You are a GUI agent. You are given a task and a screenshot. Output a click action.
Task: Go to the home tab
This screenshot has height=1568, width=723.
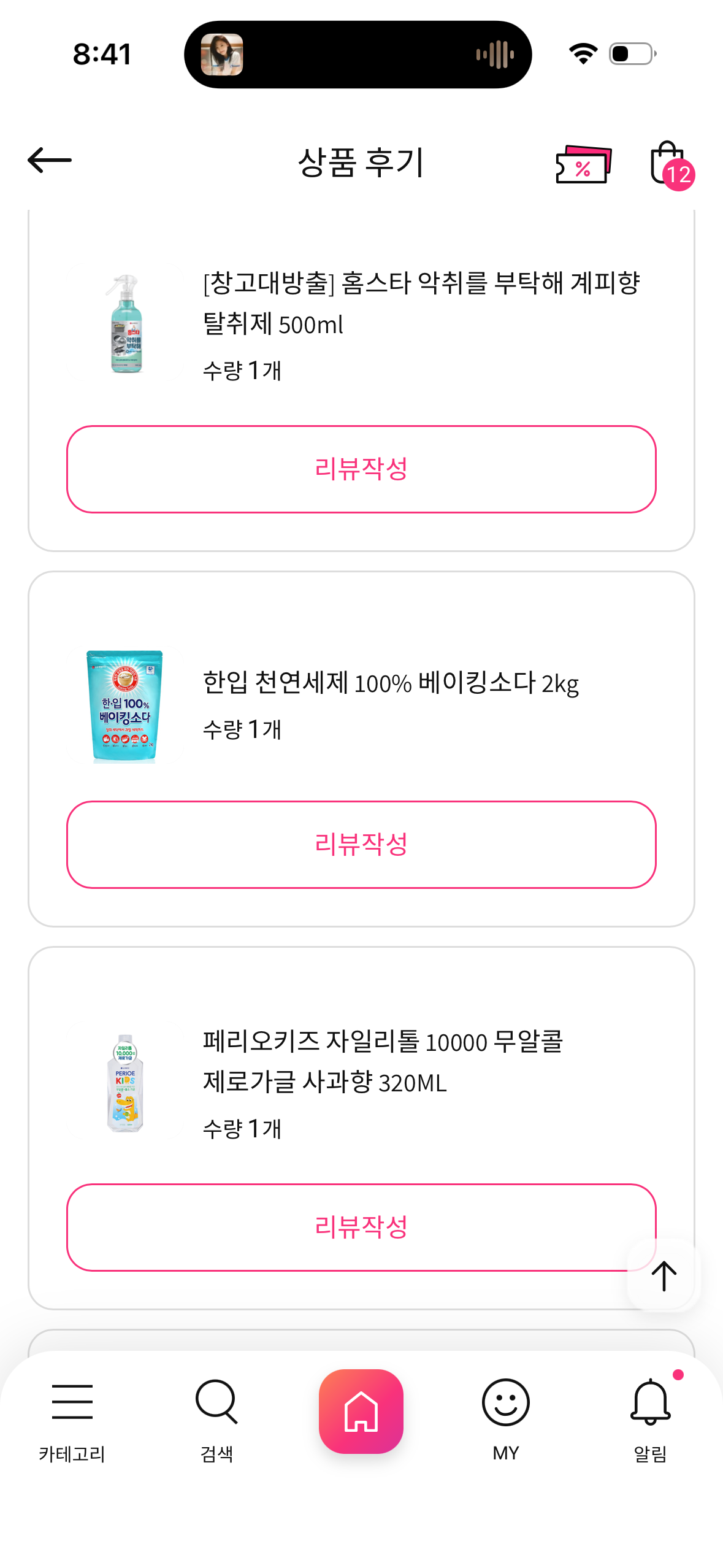(x=361, y=1411)
